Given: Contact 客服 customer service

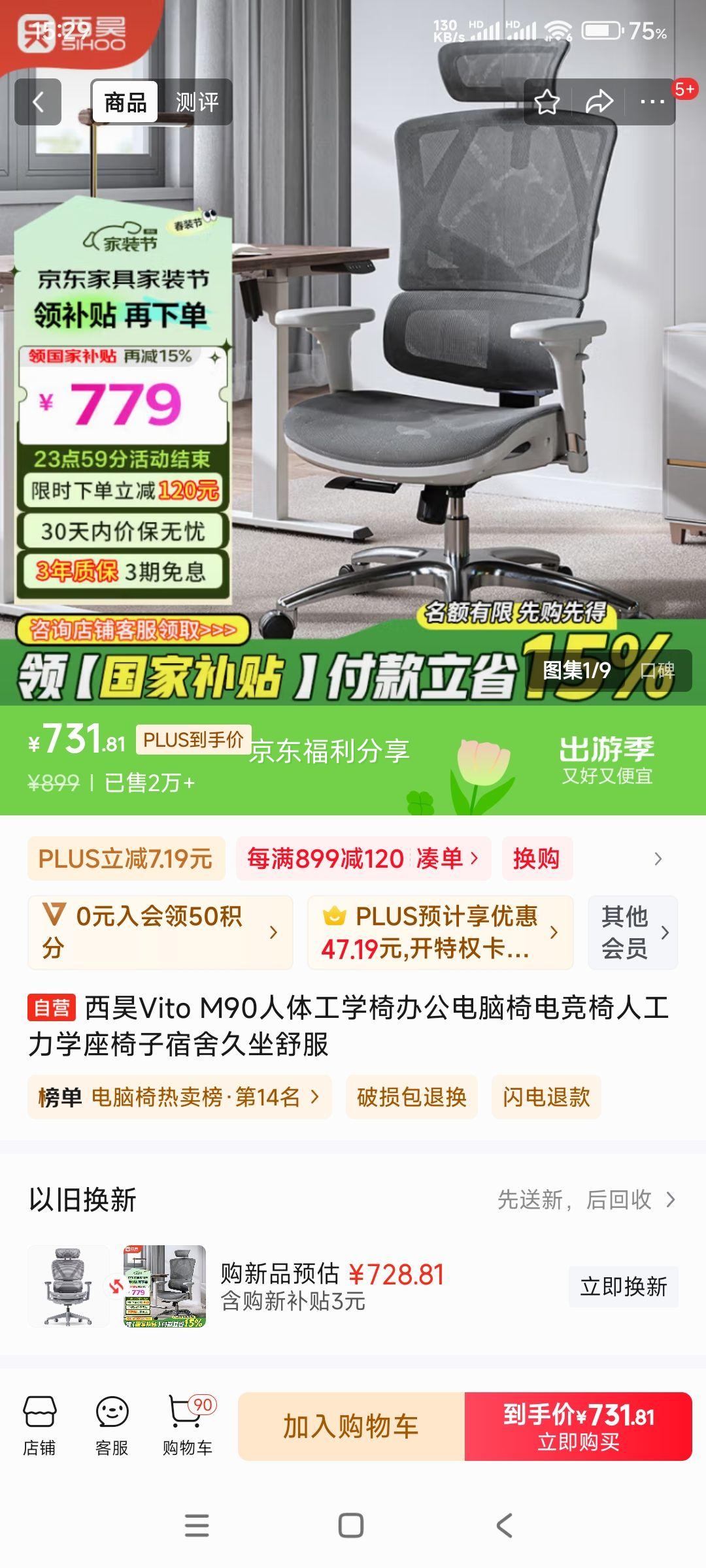Looking at the screenshot, I should (112, 1426).
